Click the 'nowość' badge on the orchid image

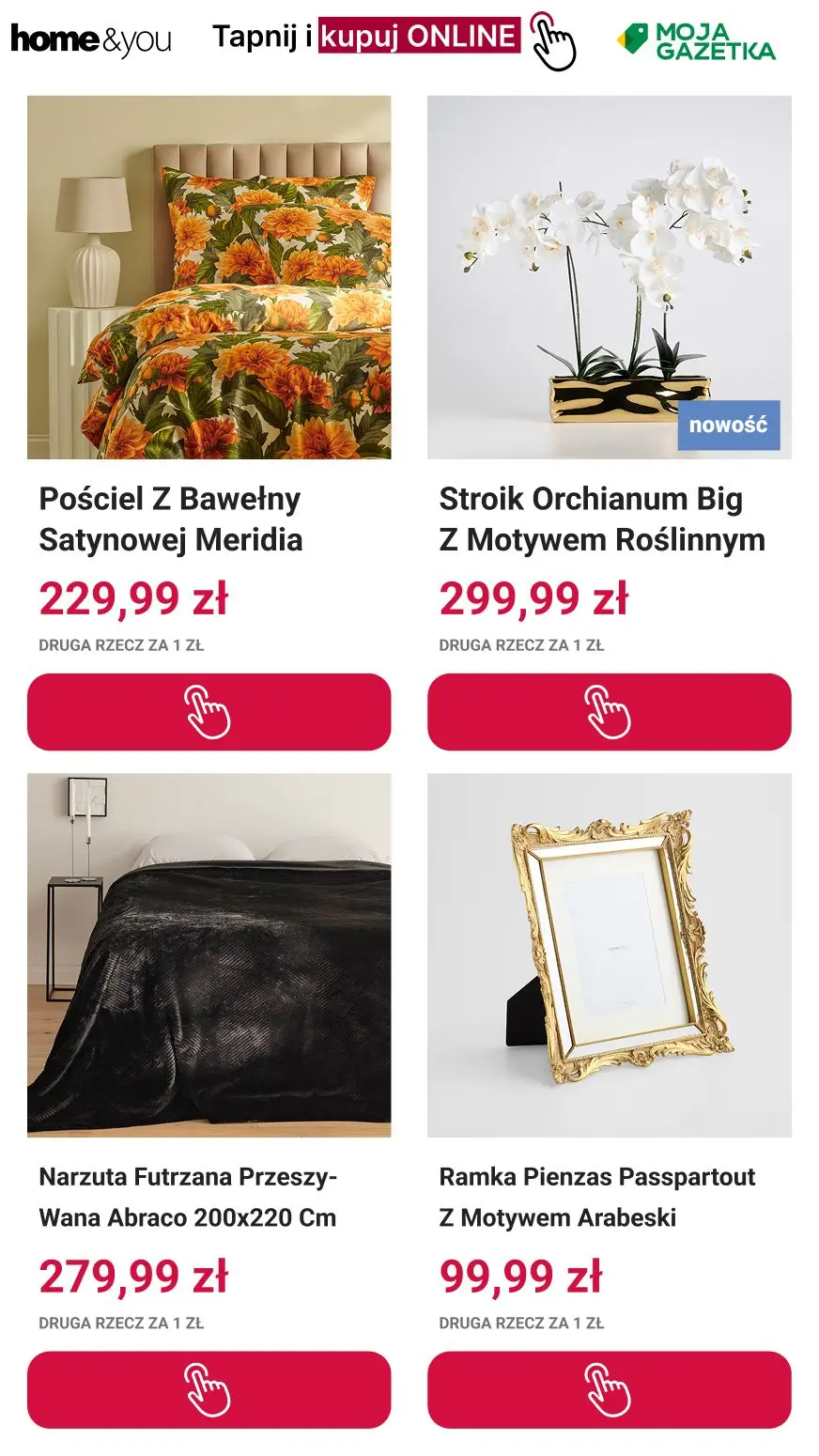pos(730,425)
